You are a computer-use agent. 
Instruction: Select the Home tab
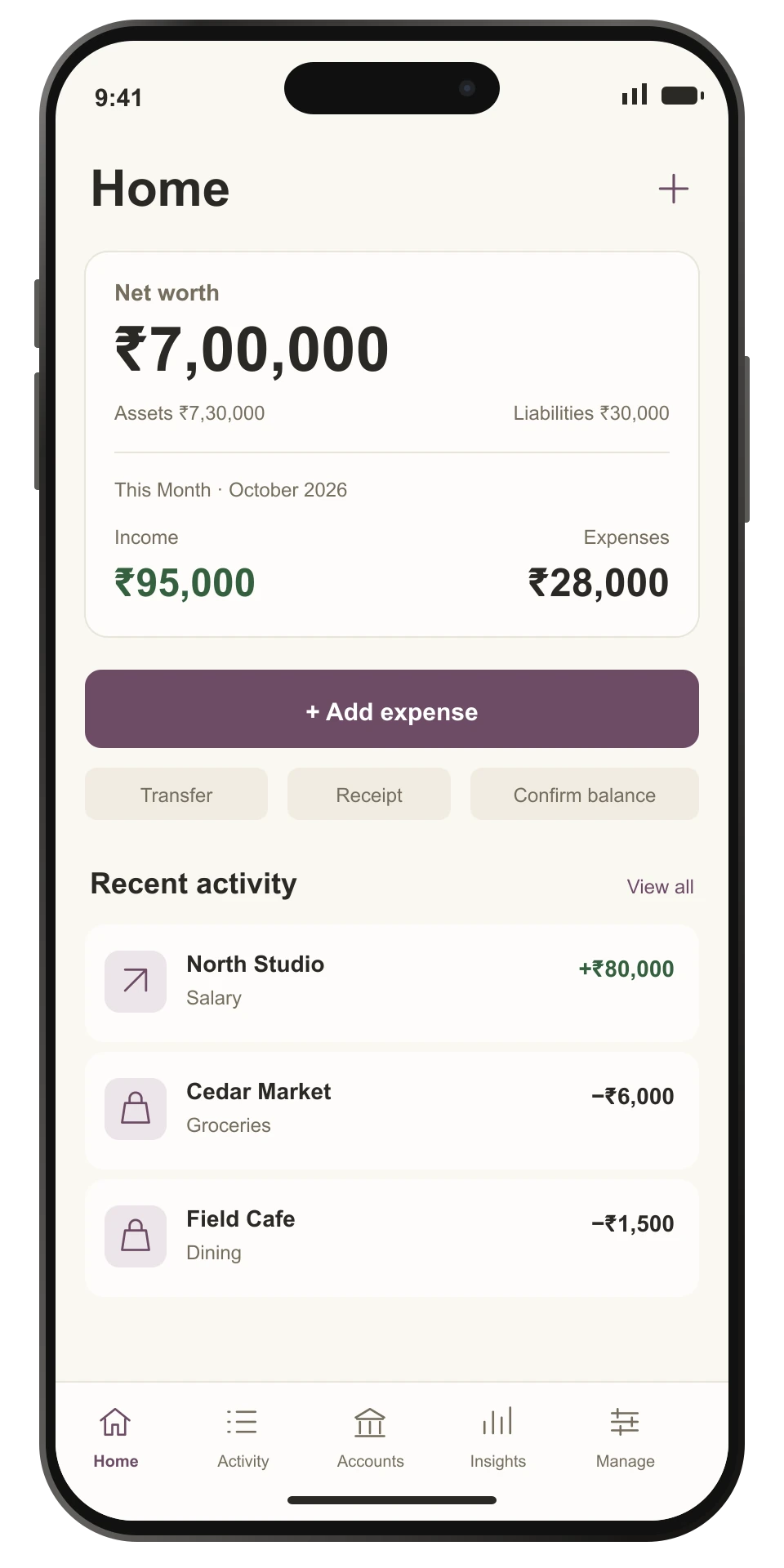[116, 1437]
